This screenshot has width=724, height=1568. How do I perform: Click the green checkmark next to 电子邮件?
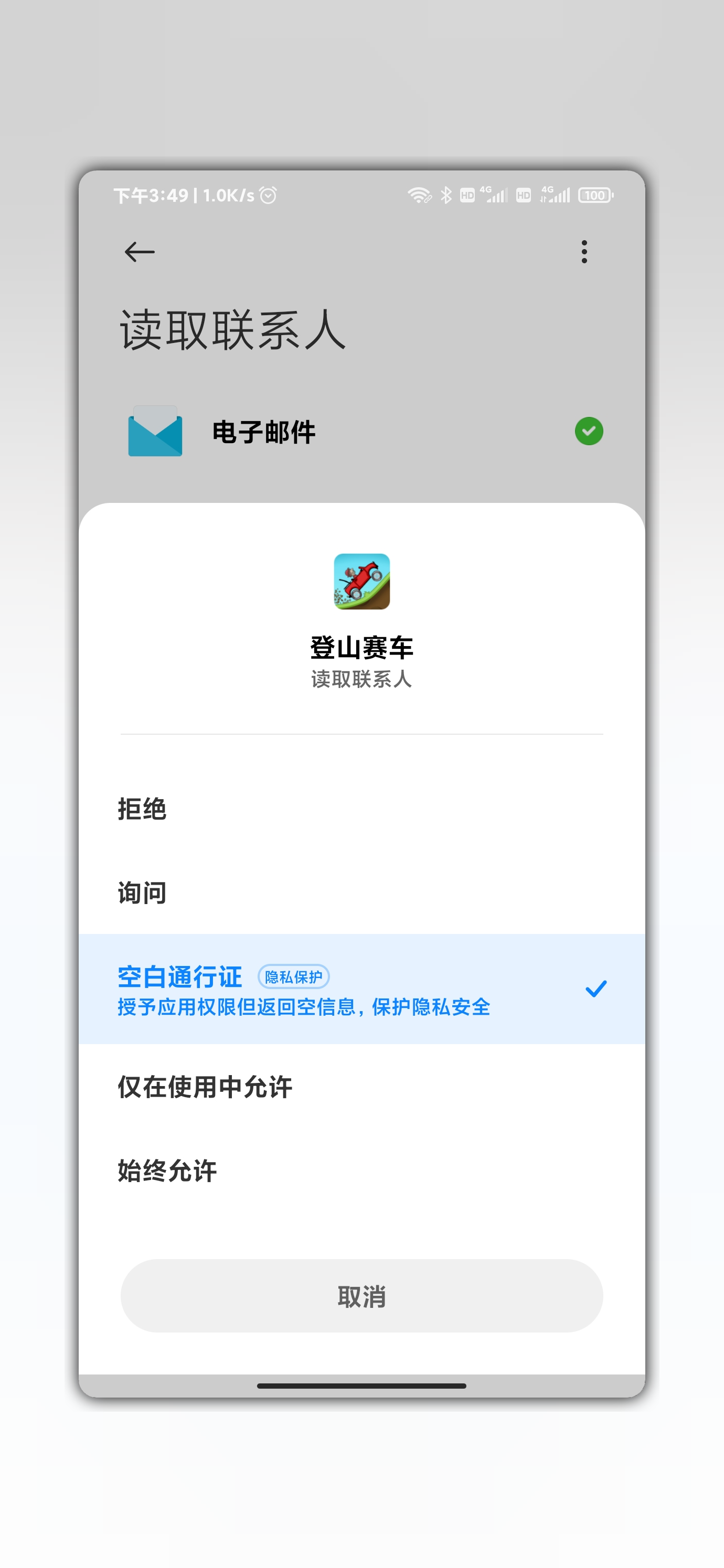pos(588,432)
